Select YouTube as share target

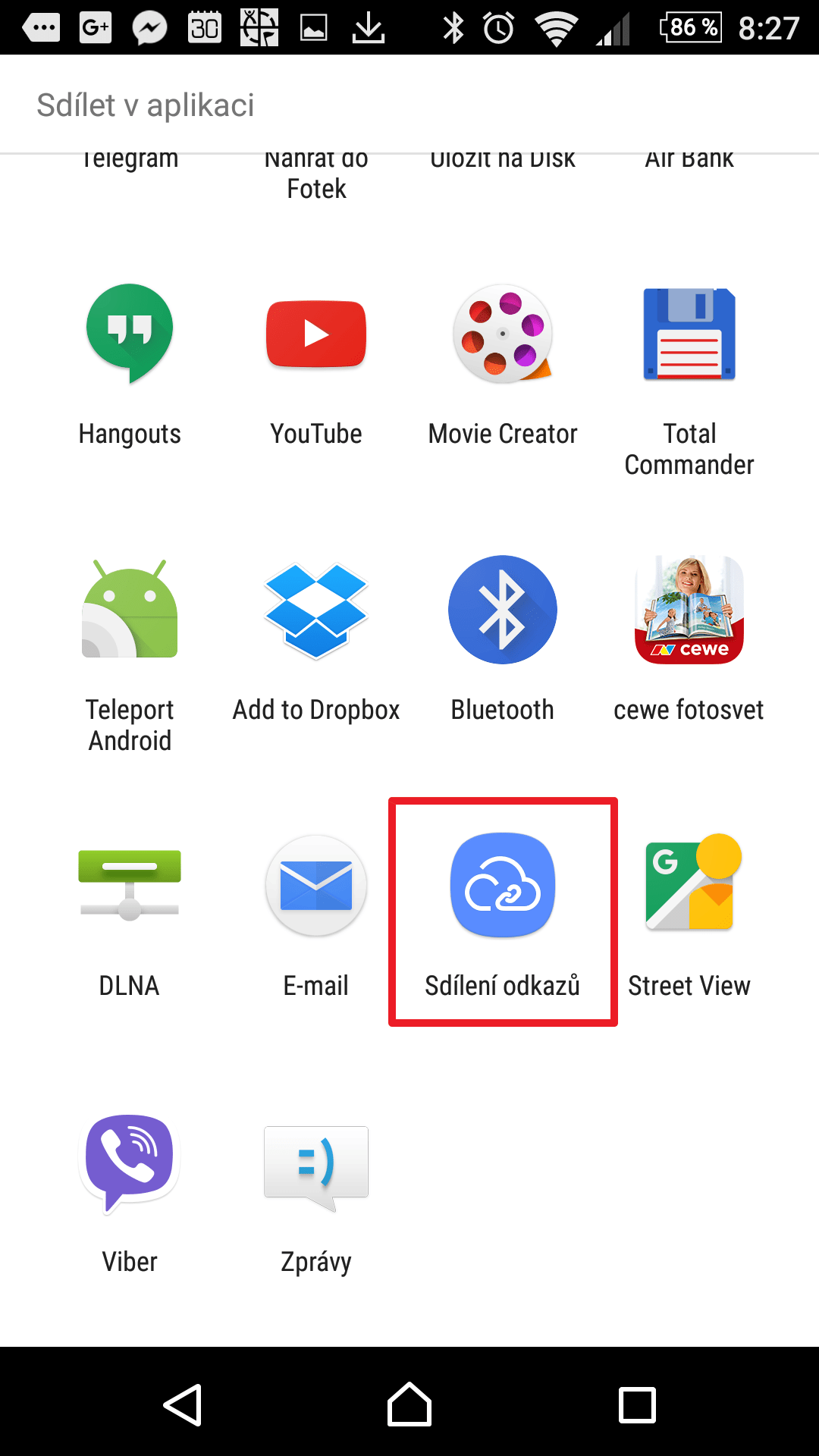pyautogui.click(x=316, y=364)
